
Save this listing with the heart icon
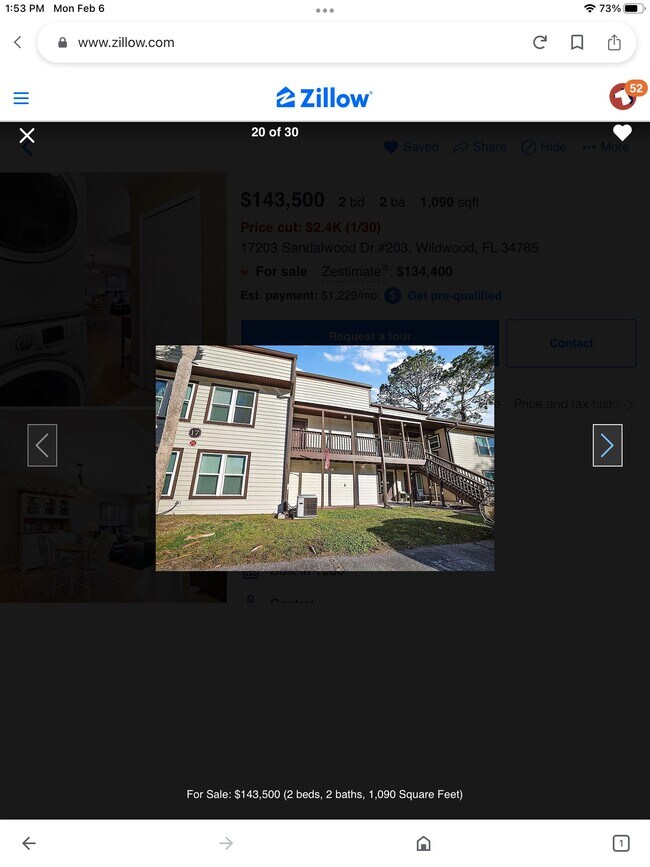tap(622, 133)
